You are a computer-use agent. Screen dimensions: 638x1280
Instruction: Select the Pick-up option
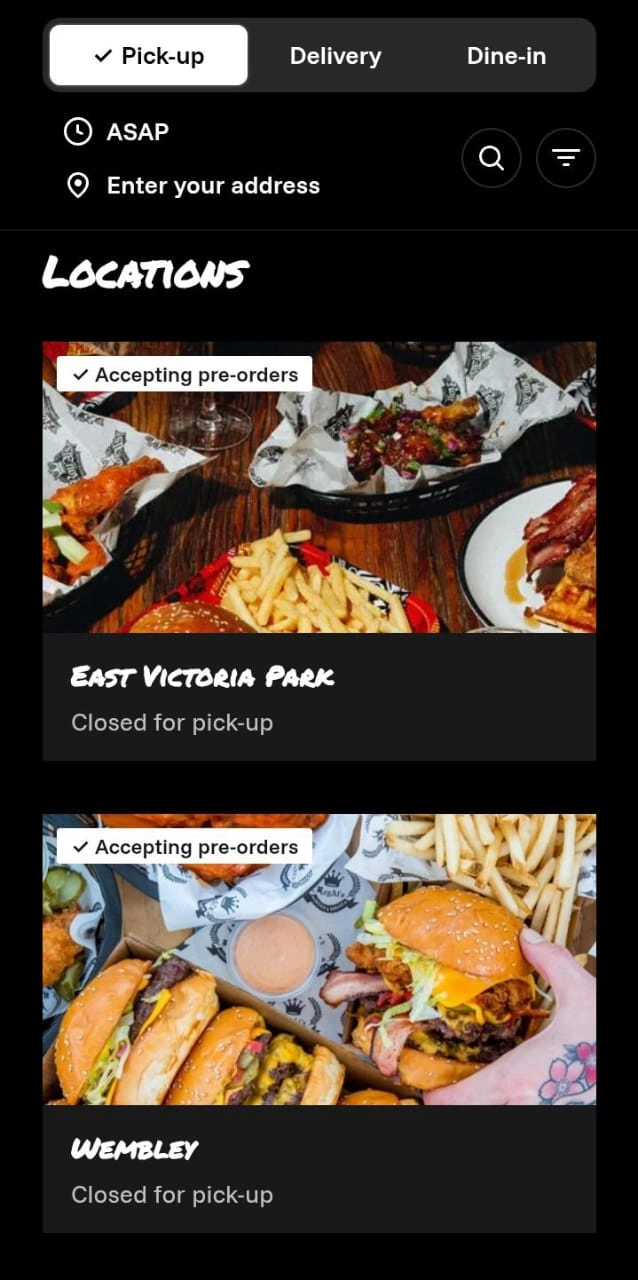[148, 56]
